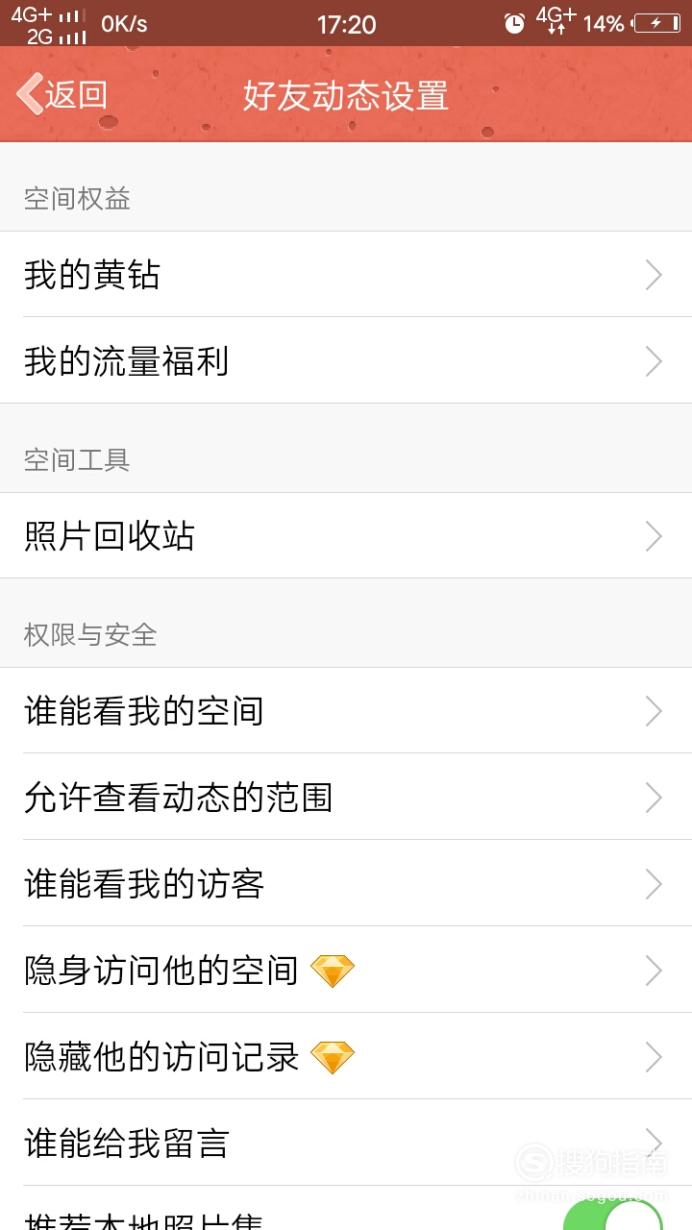This screenshot has width=692, height=1230.
Task: Open the 我的黄钻 row
Action: click(x=346, y=275)
